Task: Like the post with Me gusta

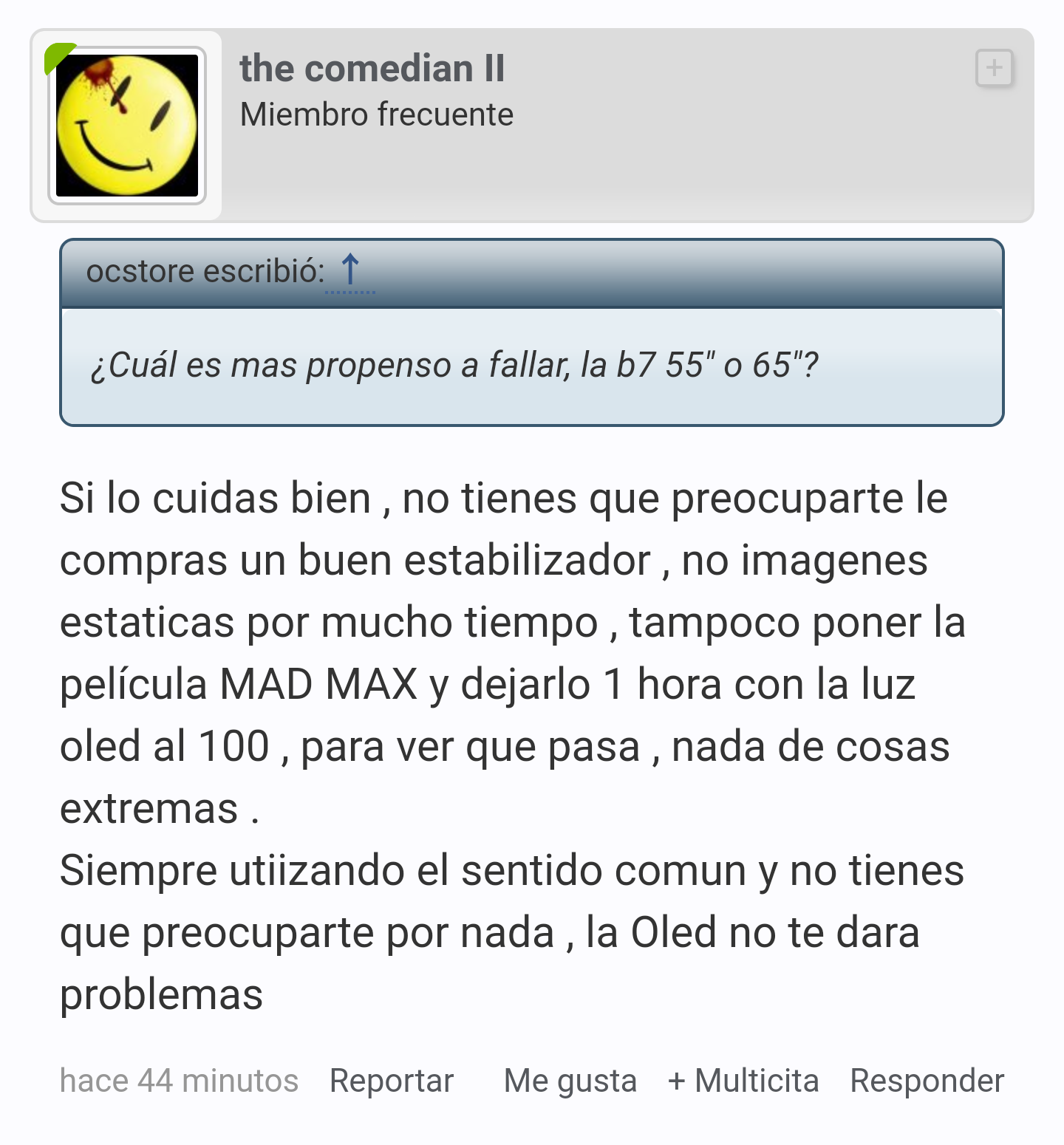Action: coord(570,1081)
